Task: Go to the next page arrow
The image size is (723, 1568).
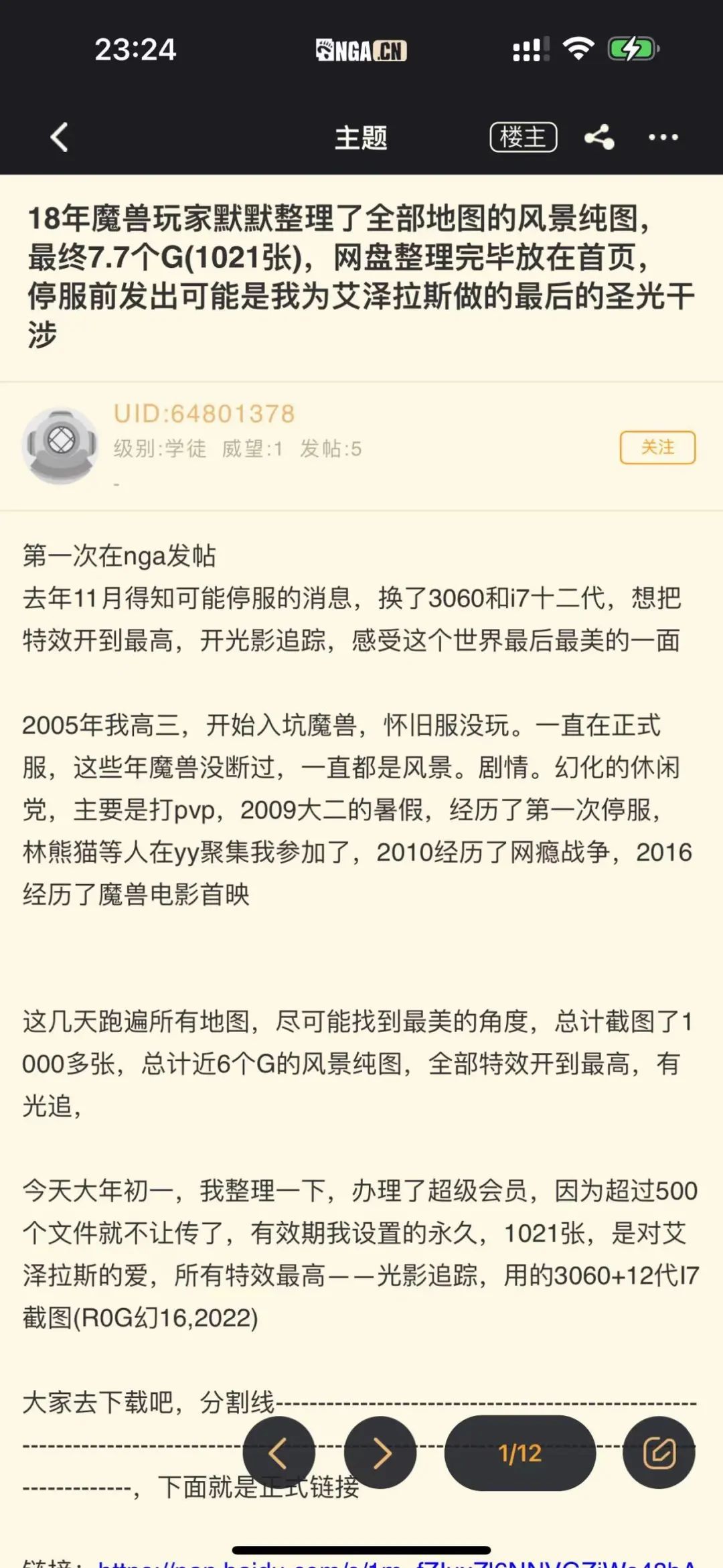Action: point(380,1453)
